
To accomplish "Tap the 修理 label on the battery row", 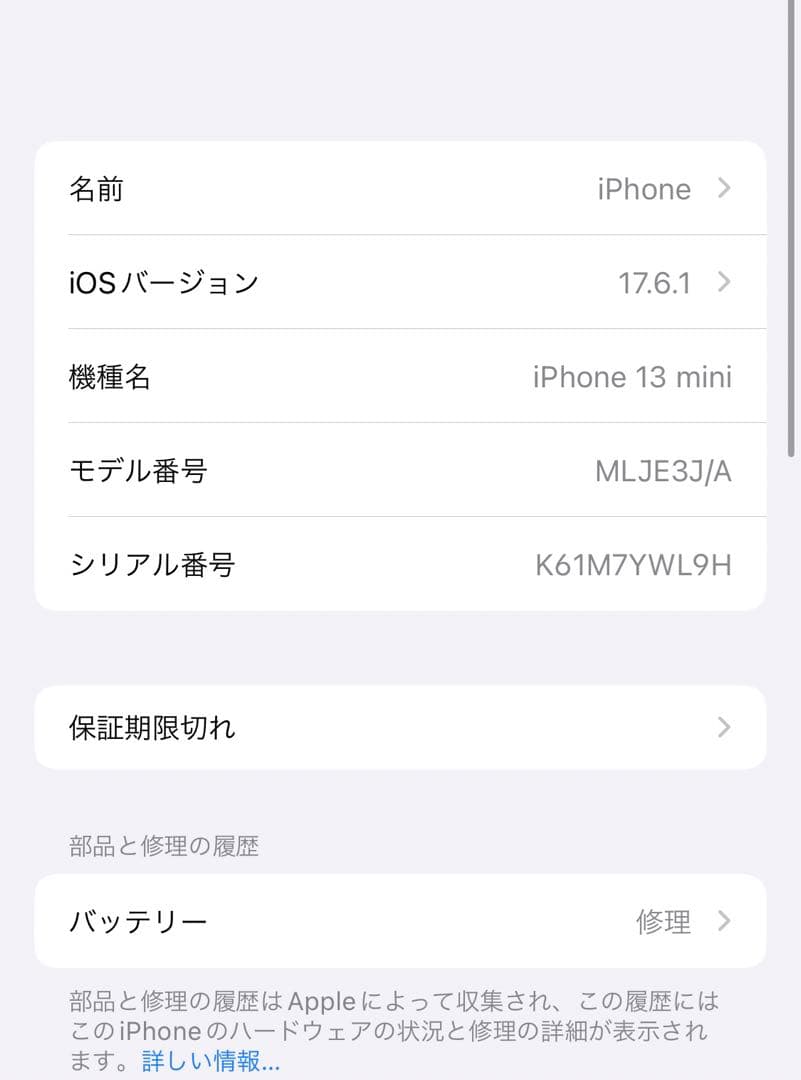I will [x=662, y=921].
